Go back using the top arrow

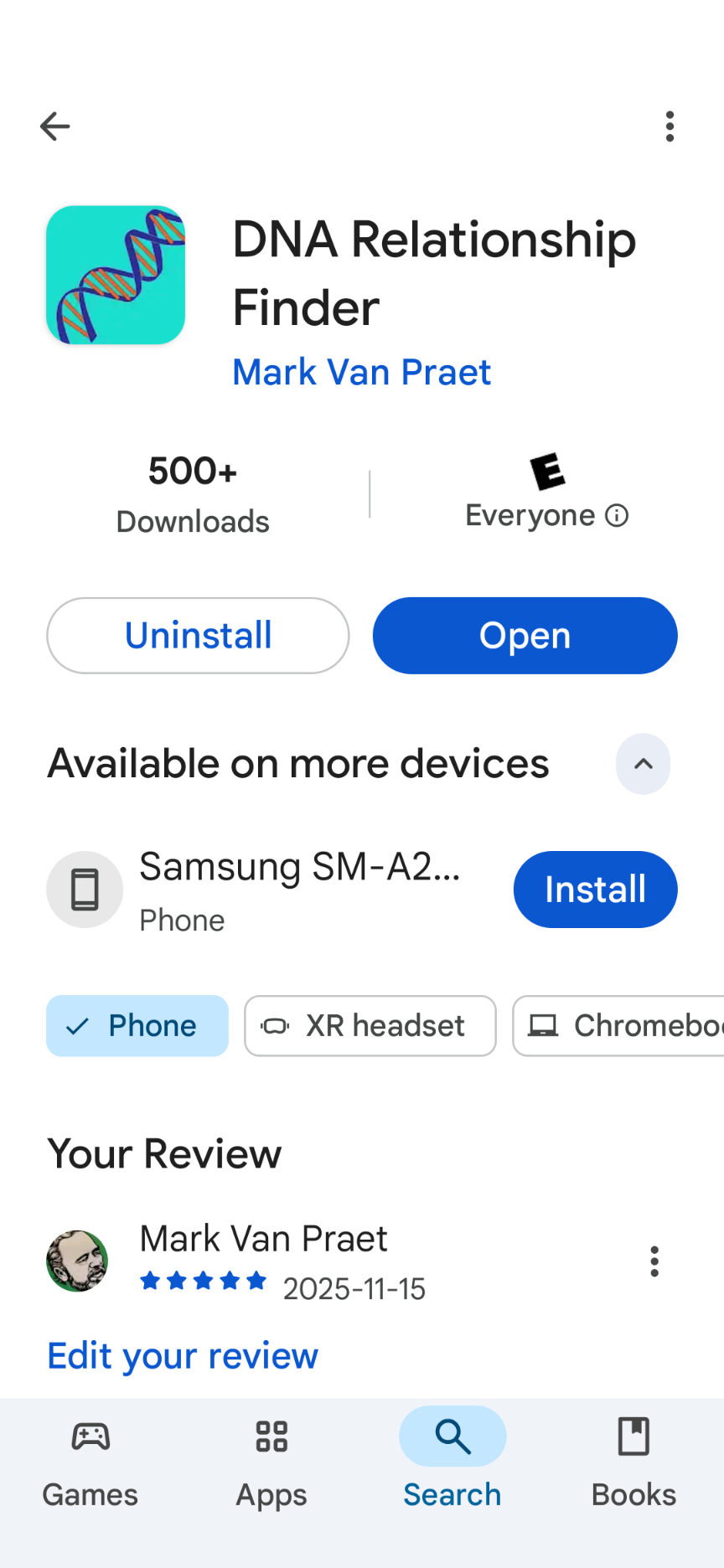click(x=55, y=126)
